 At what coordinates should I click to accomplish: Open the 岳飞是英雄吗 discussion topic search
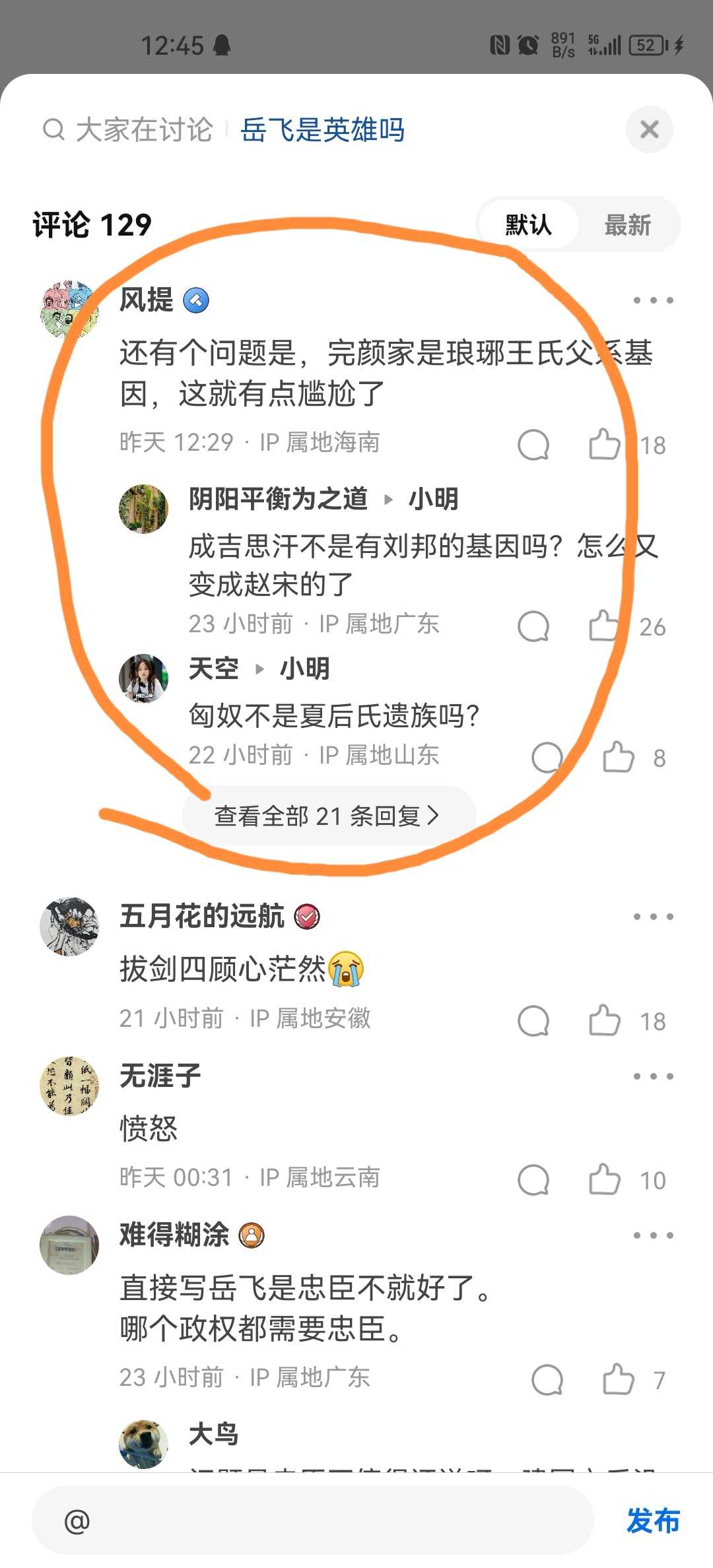click(x=322, y=129)
